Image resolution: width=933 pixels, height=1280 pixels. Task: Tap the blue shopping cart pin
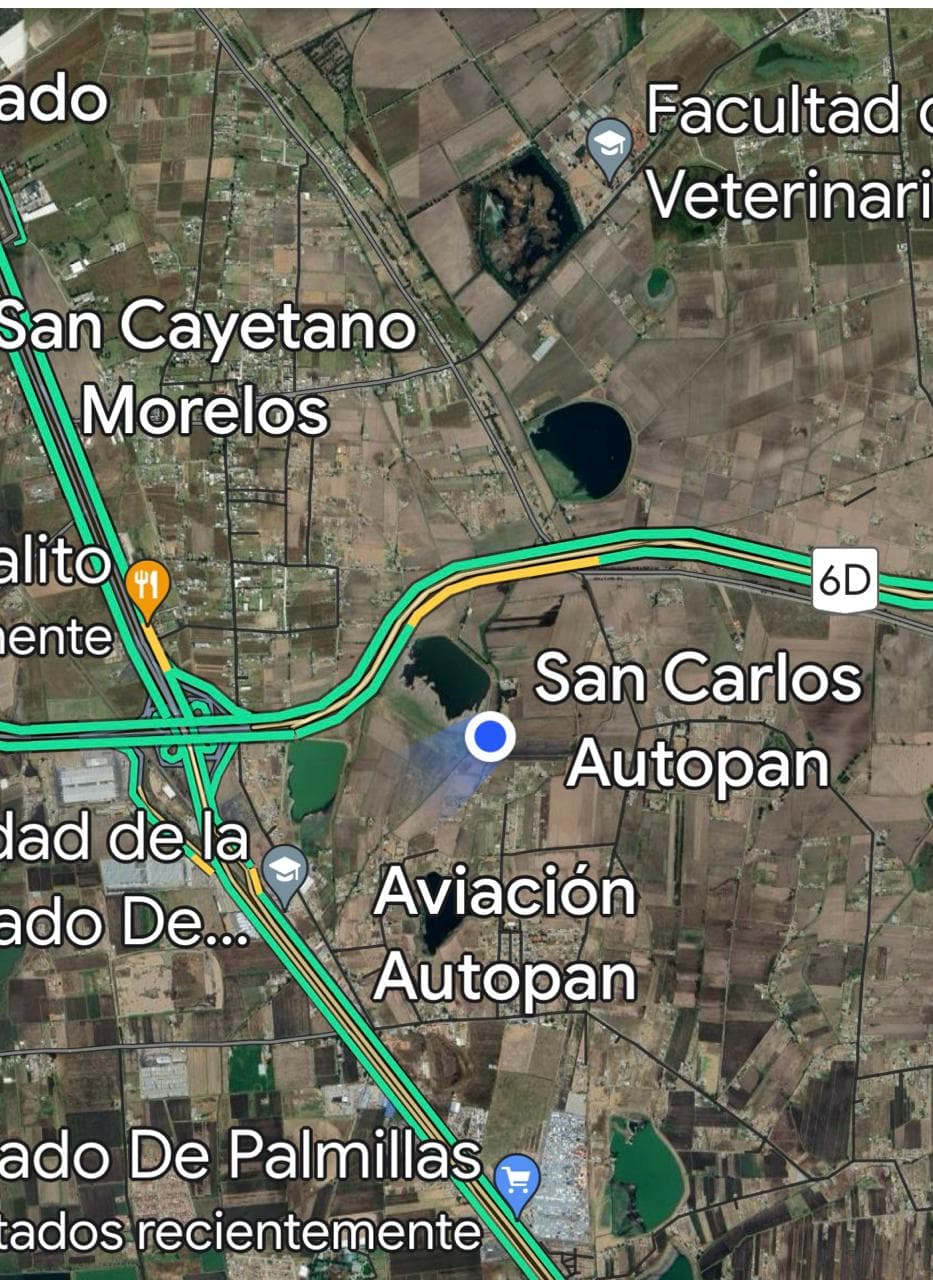[517, 1181]
